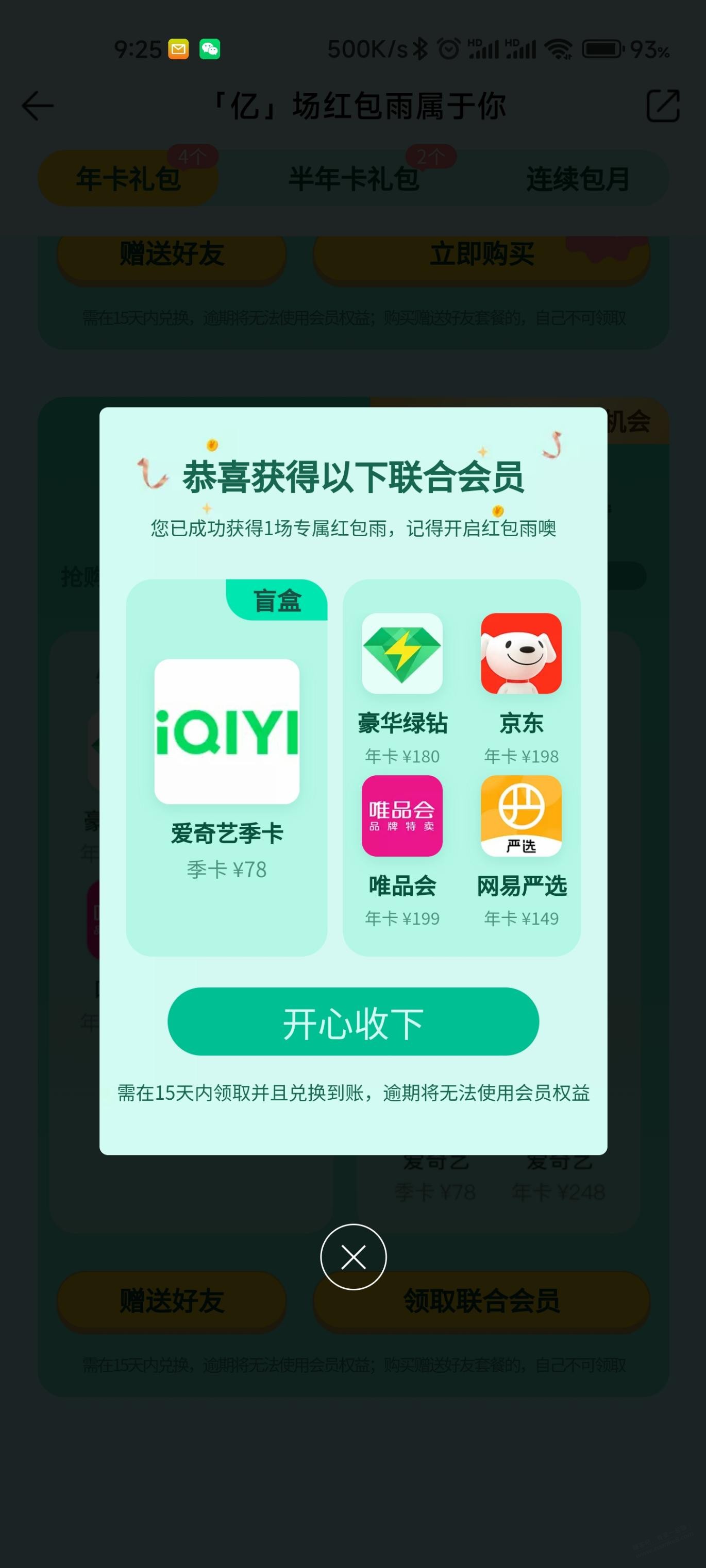
Task: Share this page via top-right icon
Action: [663, 106]
